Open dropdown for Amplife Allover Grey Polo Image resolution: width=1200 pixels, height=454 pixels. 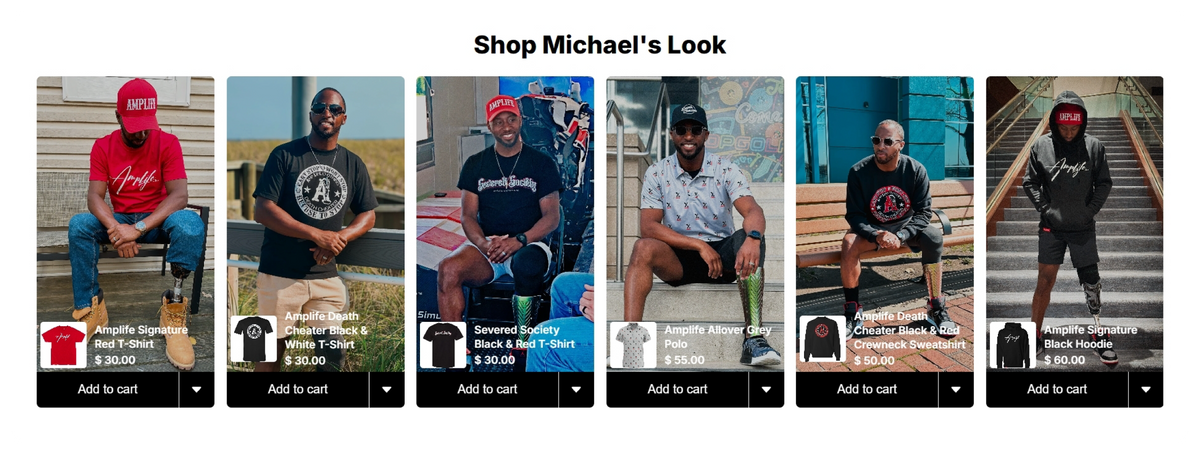(x=766, y=389)
